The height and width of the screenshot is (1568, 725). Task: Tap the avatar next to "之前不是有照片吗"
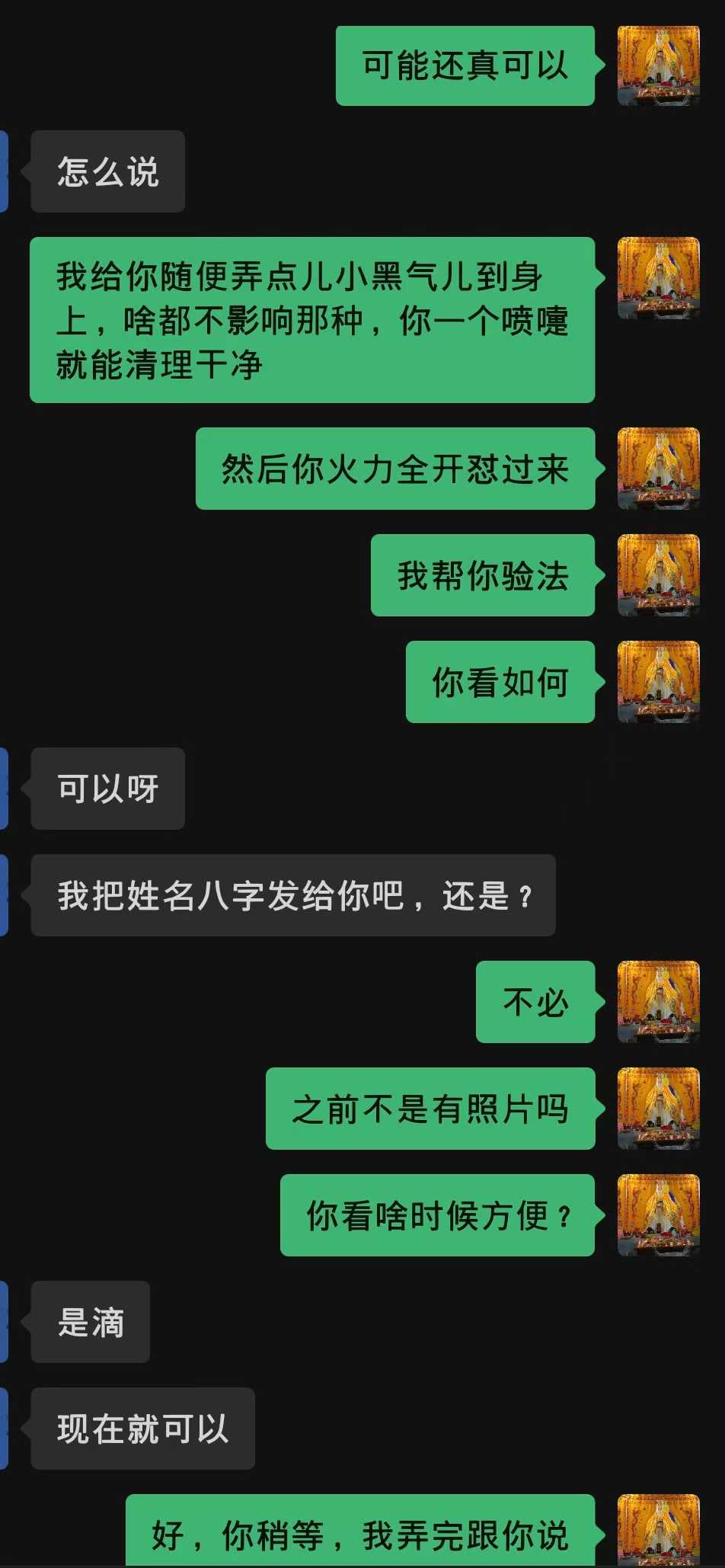[658, 1109]
